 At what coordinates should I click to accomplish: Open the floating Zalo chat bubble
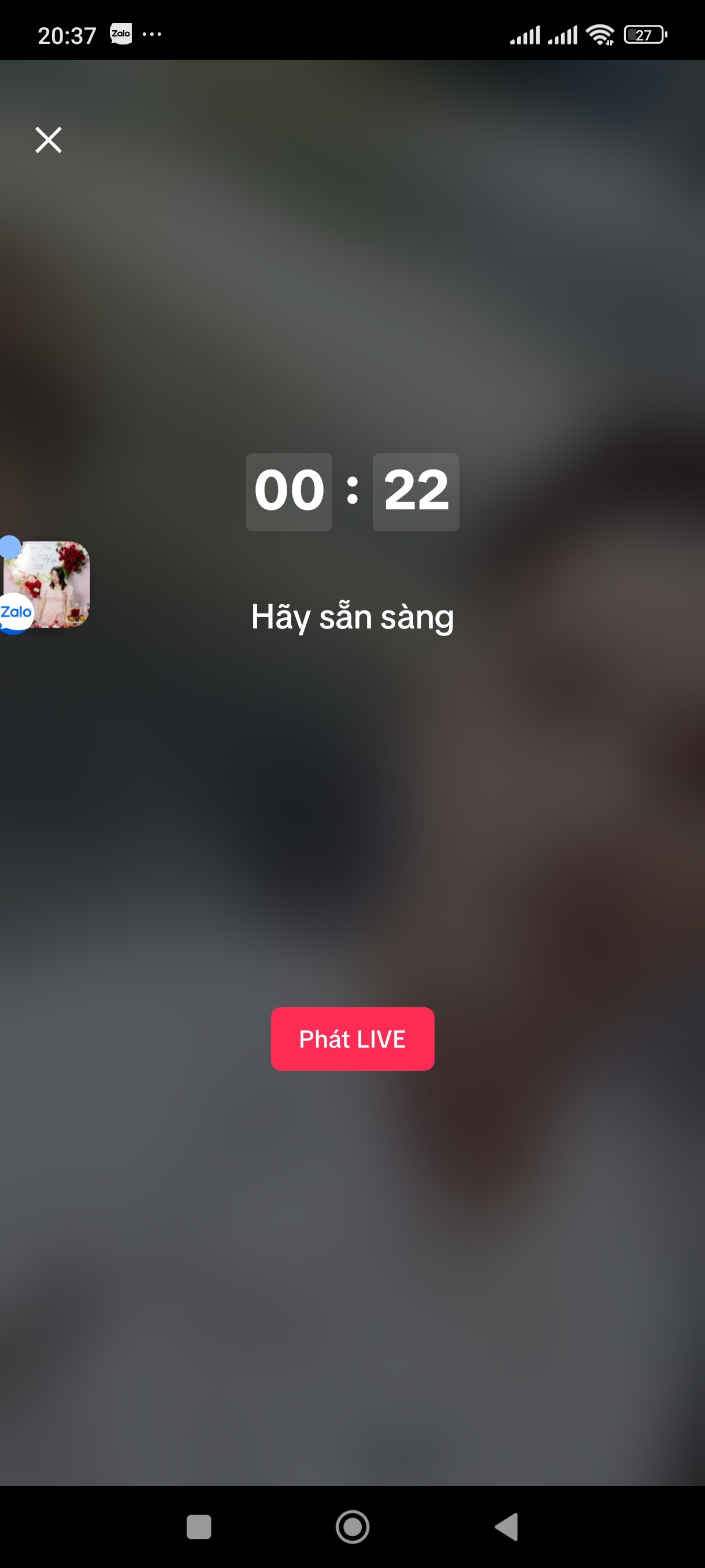coord(46,585)
